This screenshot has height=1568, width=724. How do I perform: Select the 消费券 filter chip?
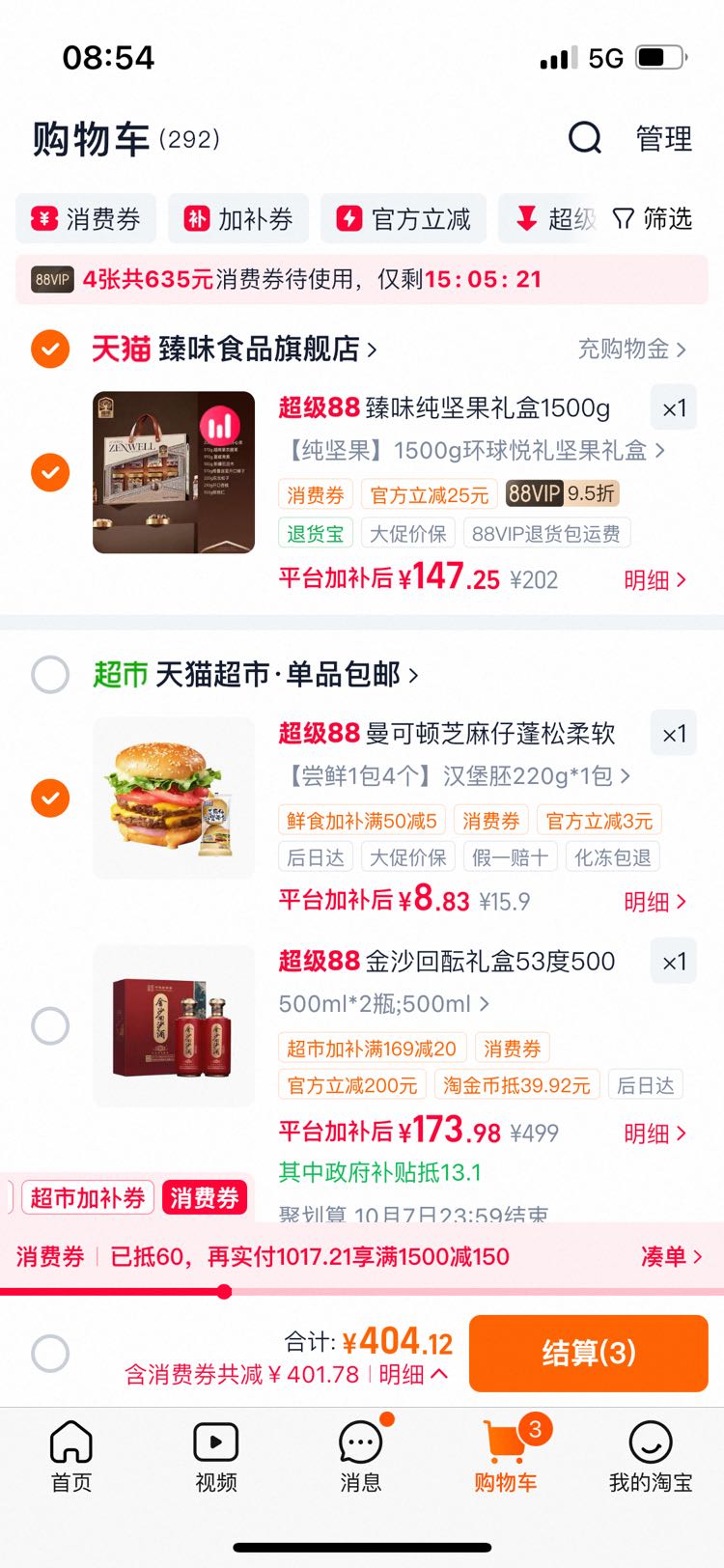click(x=86, y=219)
